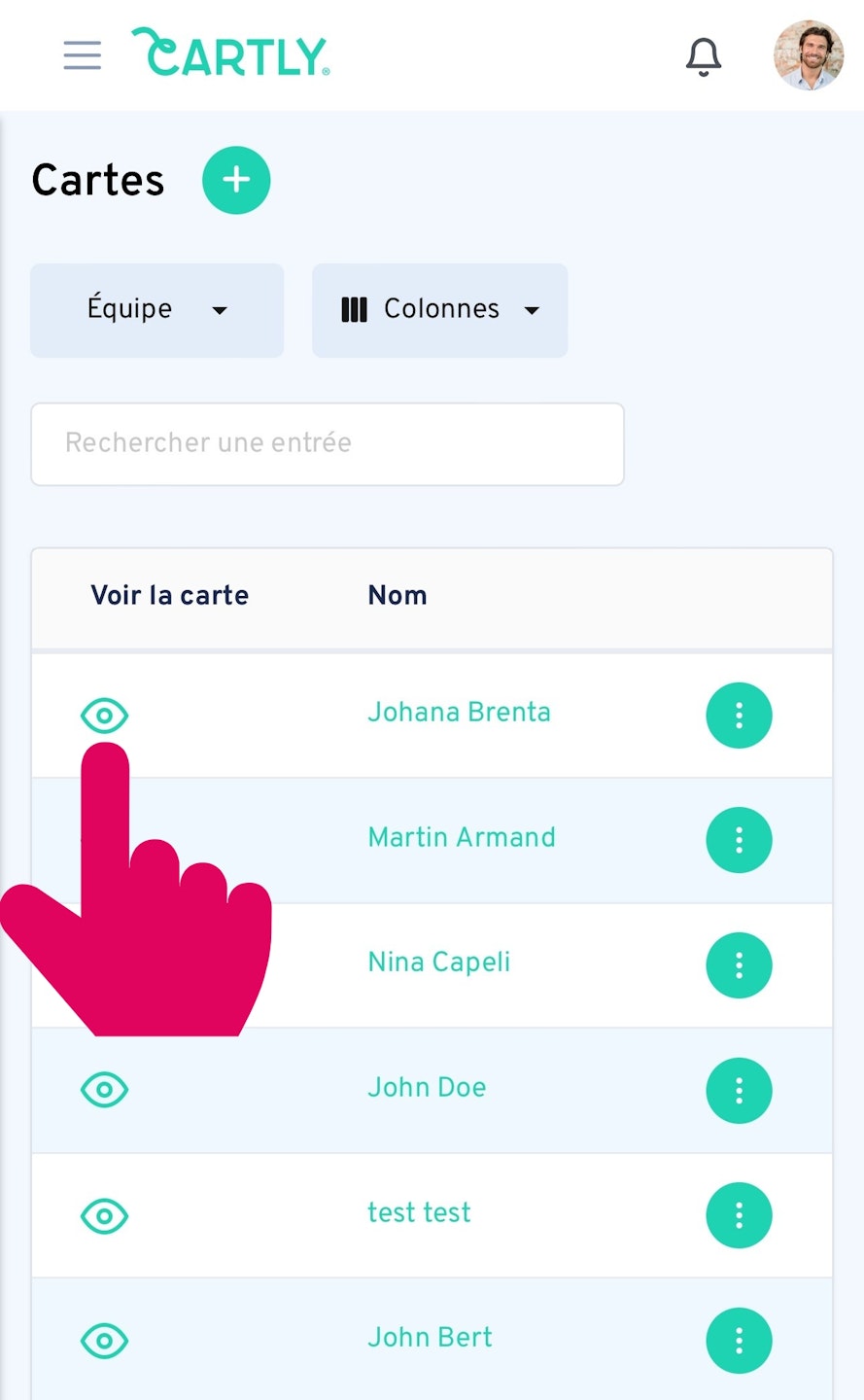The height and width of the screenshot is (1400, 864).
Task: Open options menu for Nina Capeli
Action: [x=739, y=965]
